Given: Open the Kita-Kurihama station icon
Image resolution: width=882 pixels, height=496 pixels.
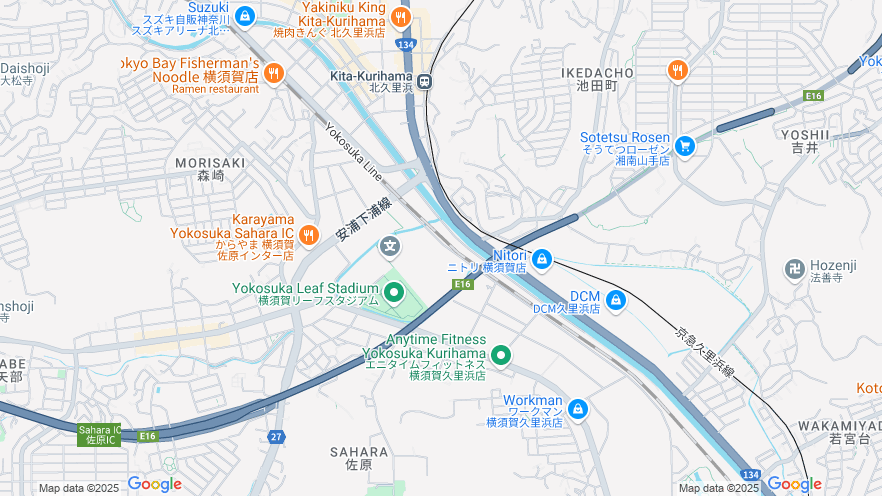Looking at the screenshot, I should click(425, 81).
